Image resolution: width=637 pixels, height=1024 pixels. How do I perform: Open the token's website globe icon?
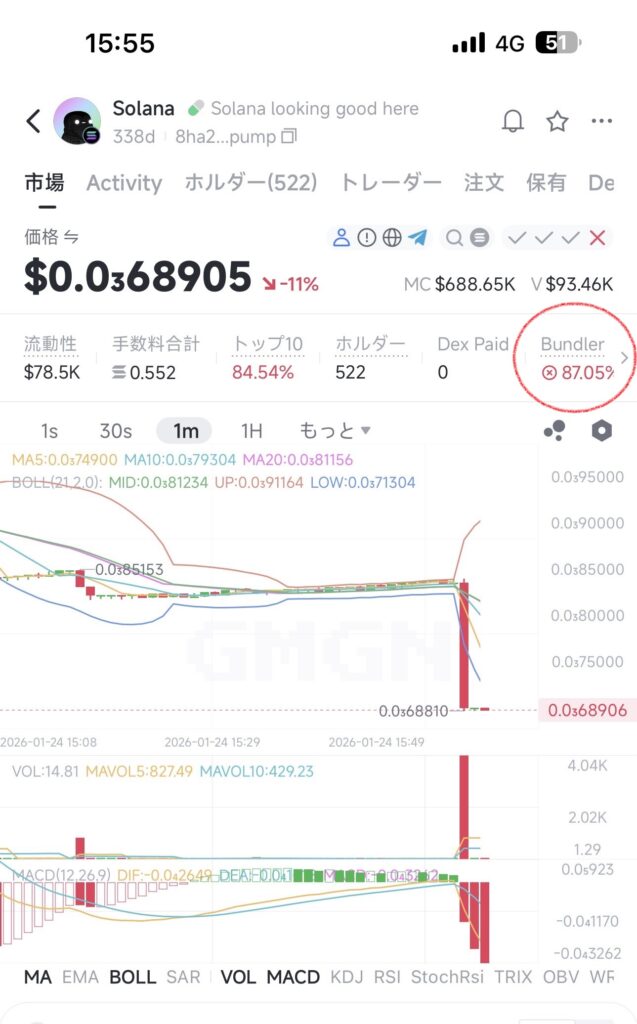(x=392, y=238)
